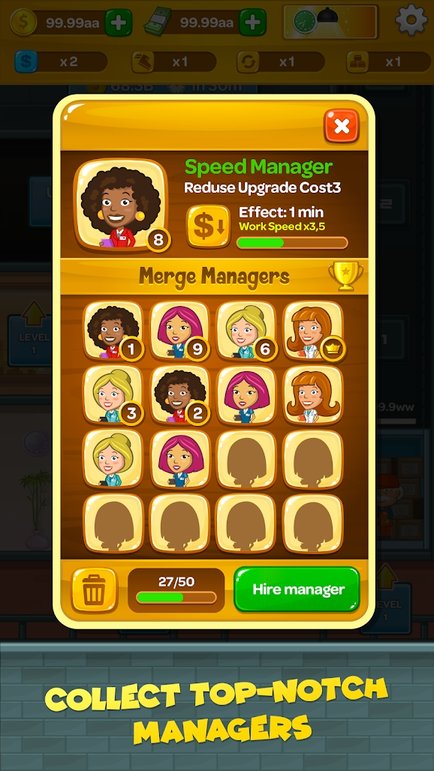Select the pink-haired manager with badge 9

point(179,331)
